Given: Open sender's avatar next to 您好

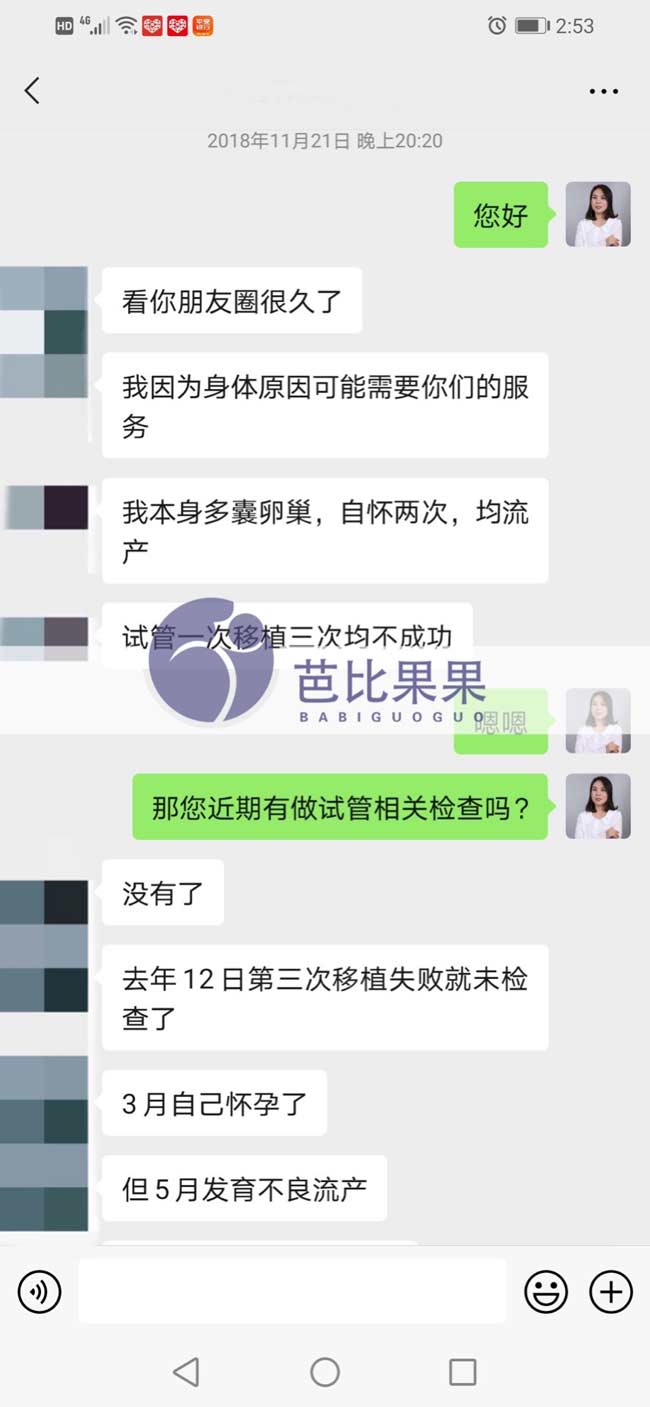Looking at the screenshot, I should pos(598,214).
